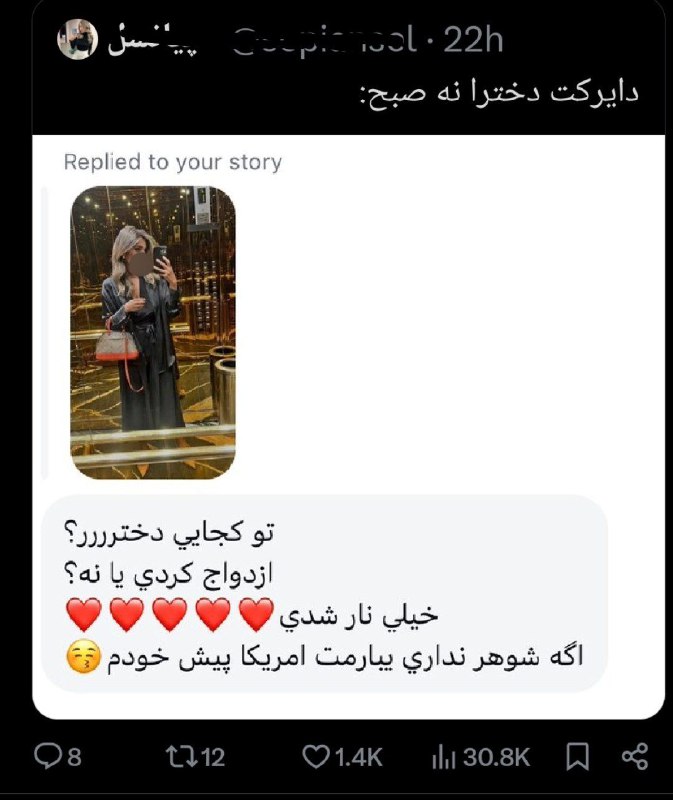Retweet this post
This screenshot has width=673, height=800.
click(x=176, y=757)
